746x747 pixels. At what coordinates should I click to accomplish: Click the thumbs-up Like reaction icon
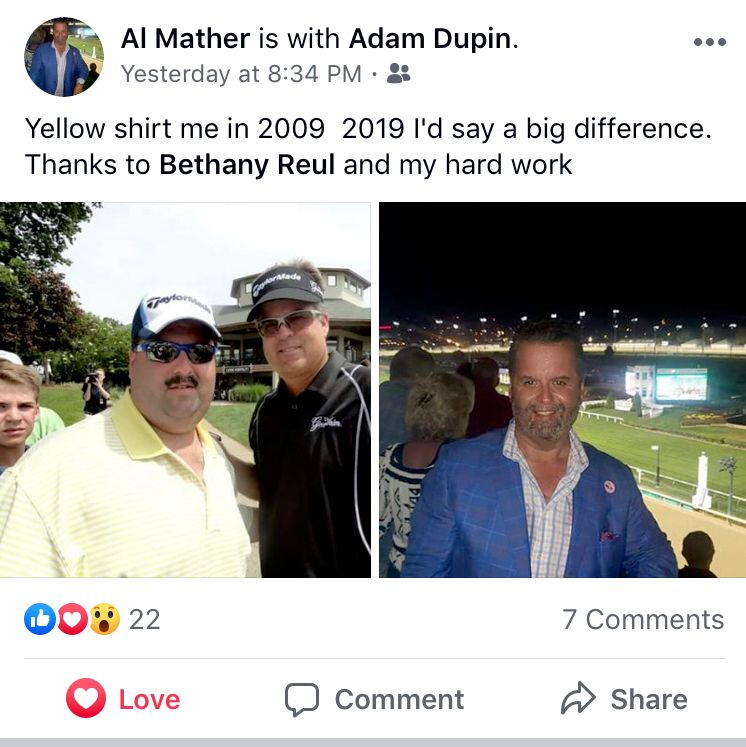tap(40, 619)
